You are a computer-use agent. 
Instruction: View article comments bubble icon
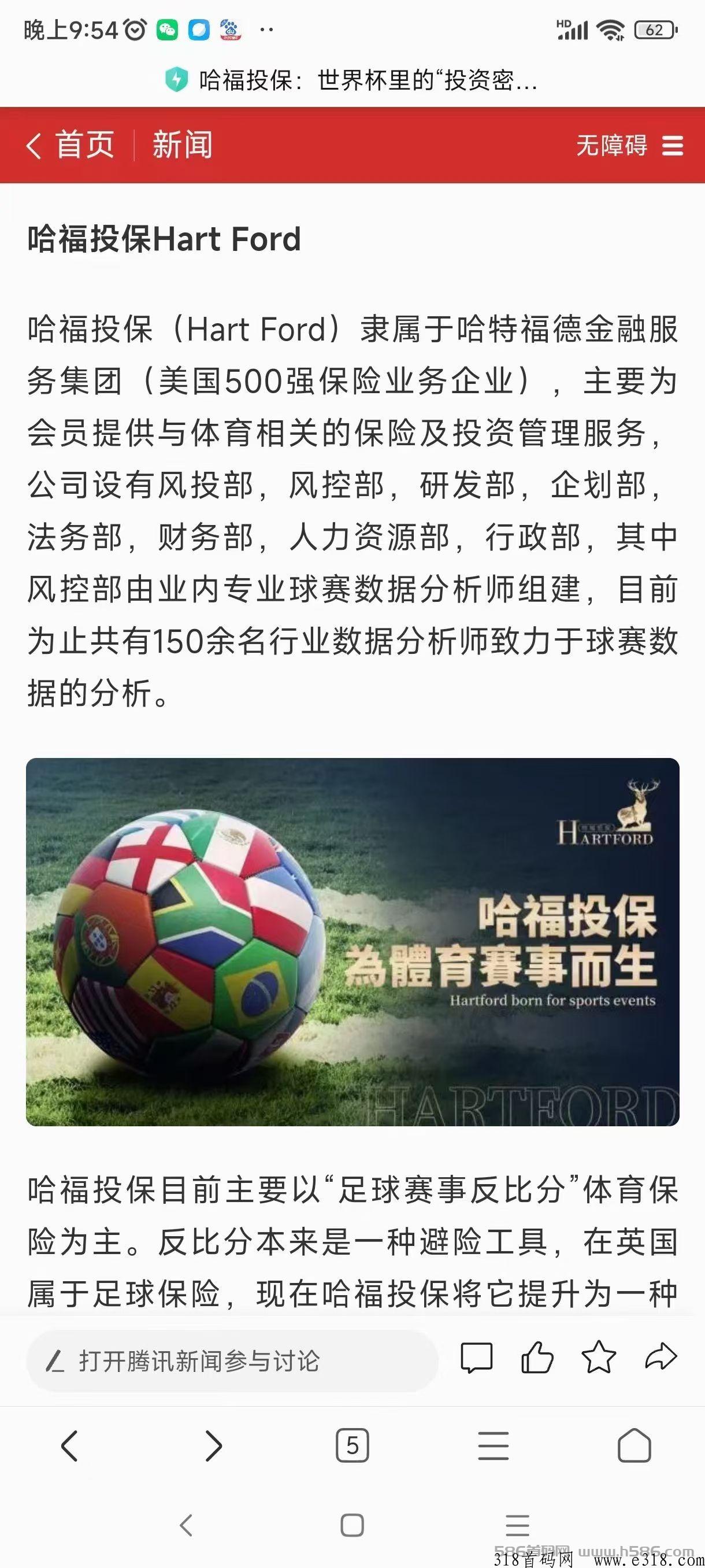pos(476,1358)
